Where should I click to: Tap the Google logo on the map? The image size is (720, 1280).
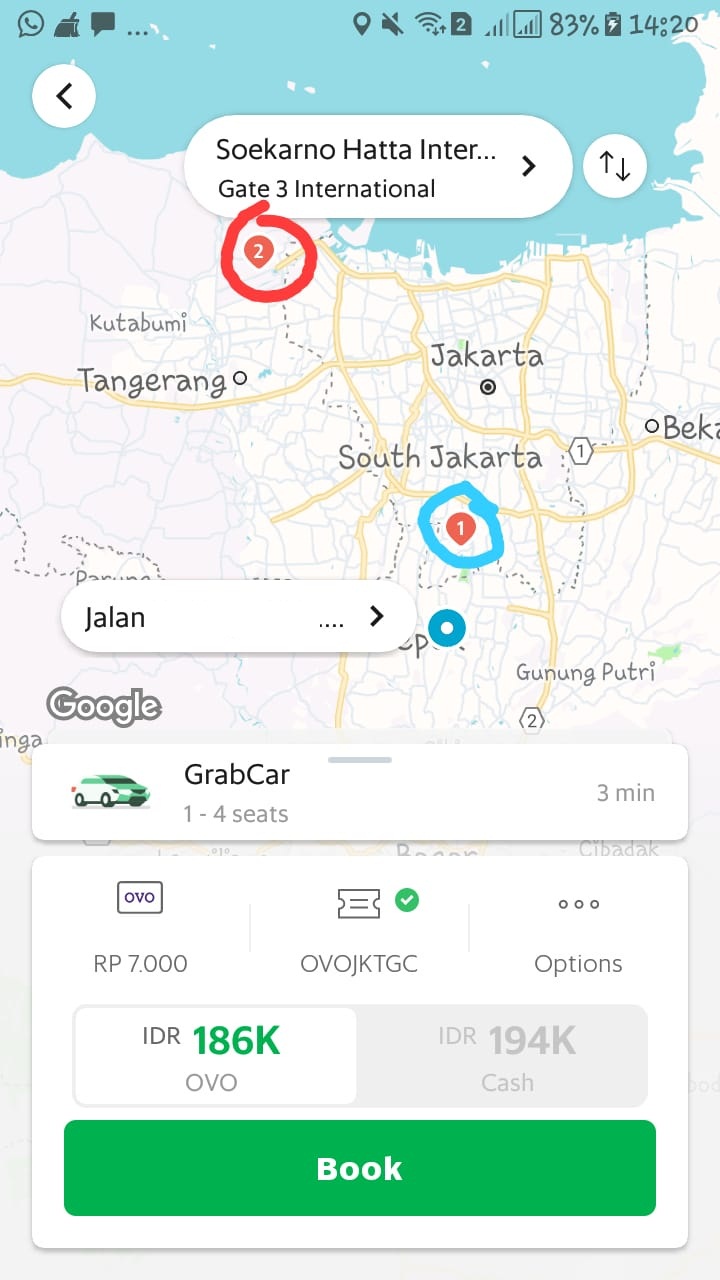tap(104, 706)
